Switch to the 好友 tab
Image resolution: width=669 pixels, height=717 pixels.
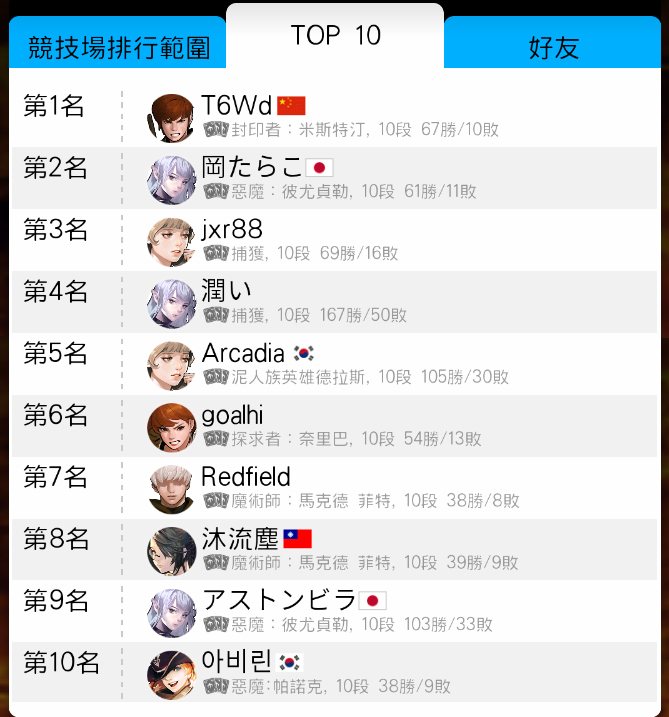[553, 46]
